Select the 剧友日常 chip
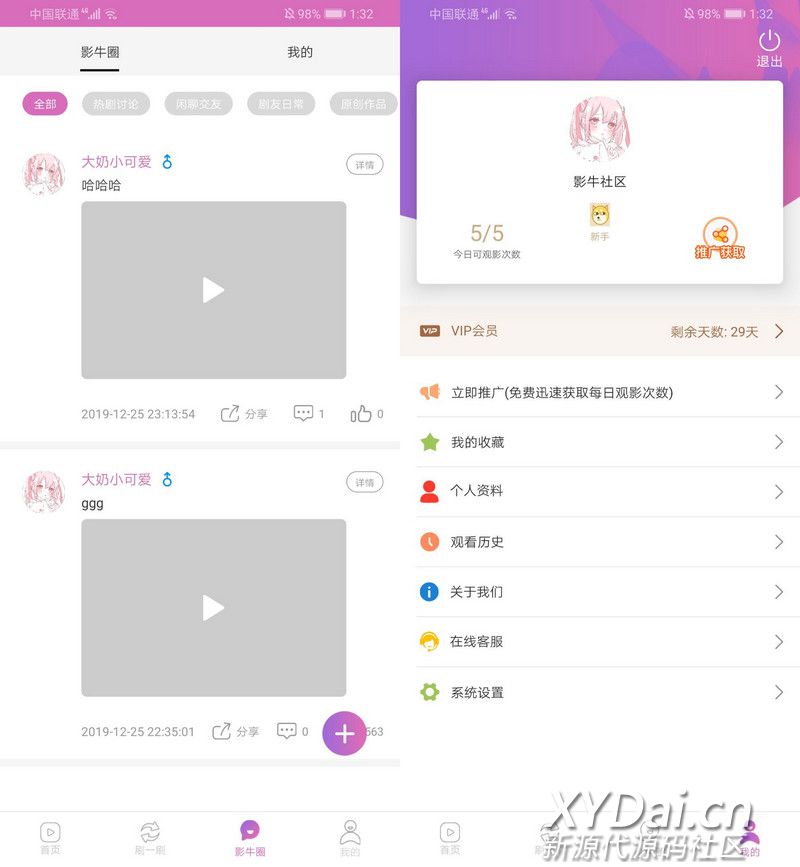 click(280, 104)
